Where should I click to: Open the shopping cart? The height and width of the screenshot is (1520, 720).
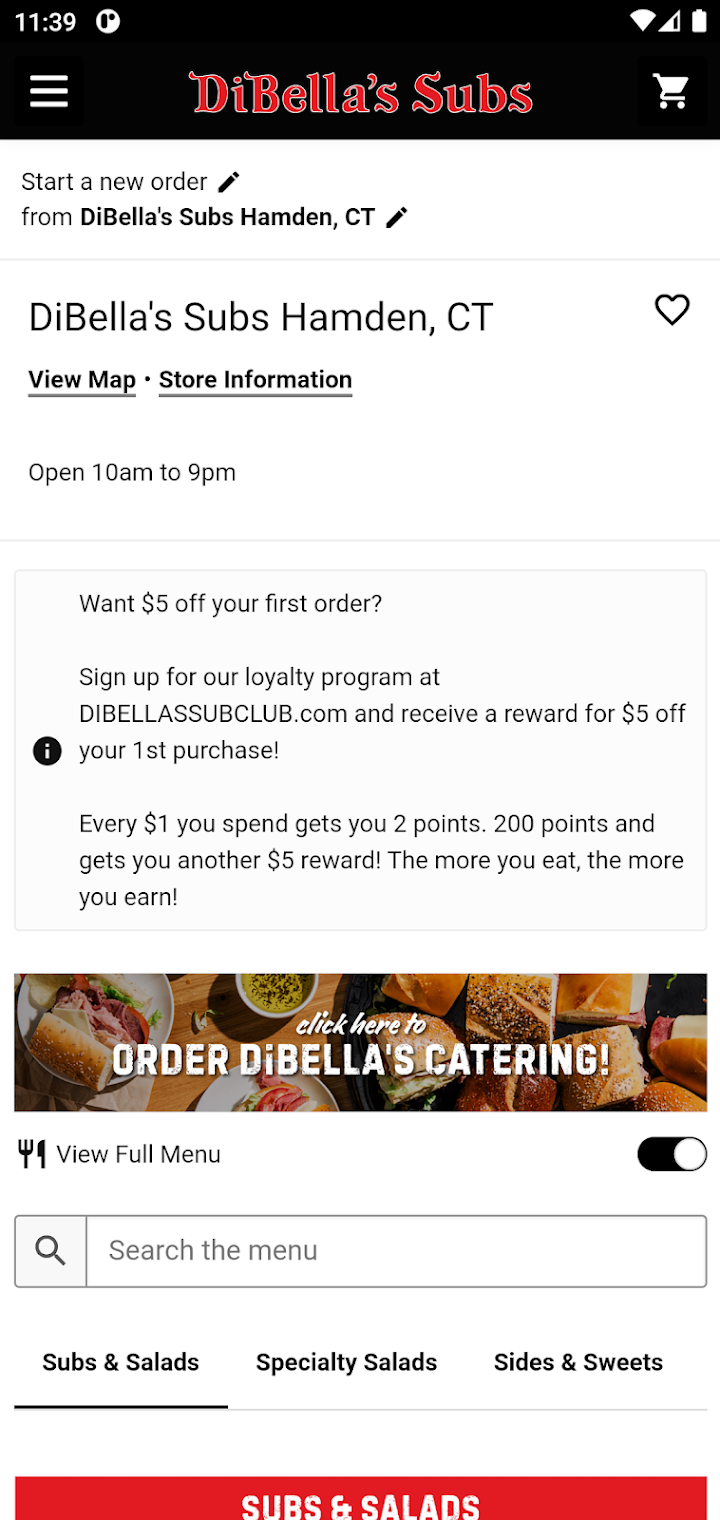click(x=671, y=92)
